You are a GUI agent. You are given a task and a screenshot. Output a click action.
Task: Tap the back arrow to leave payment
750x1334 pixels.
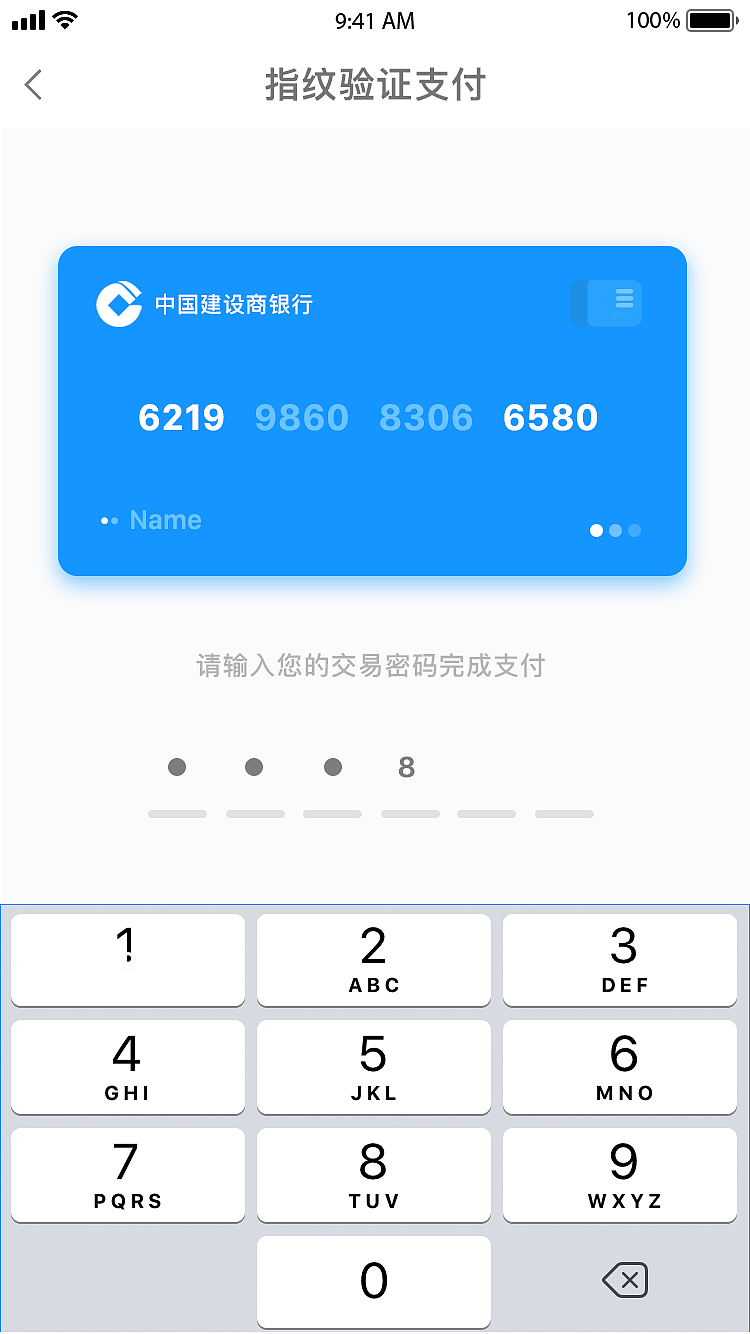click(33, 86)
